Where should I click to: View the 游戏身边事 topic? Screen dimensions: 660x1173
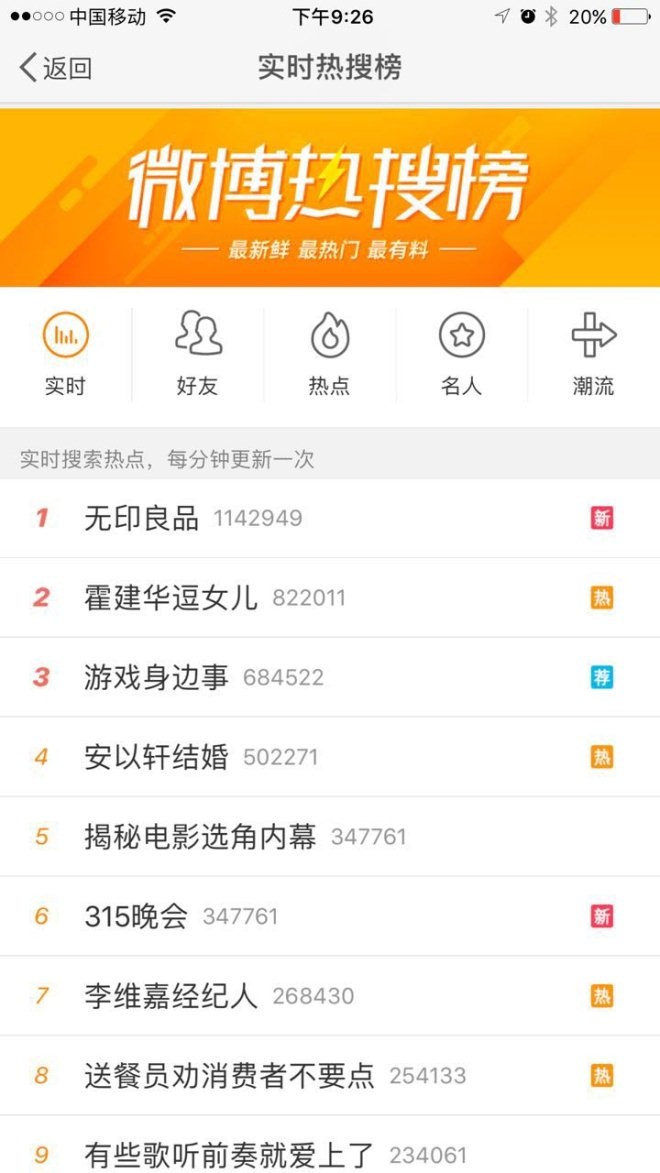pos(157,677)
